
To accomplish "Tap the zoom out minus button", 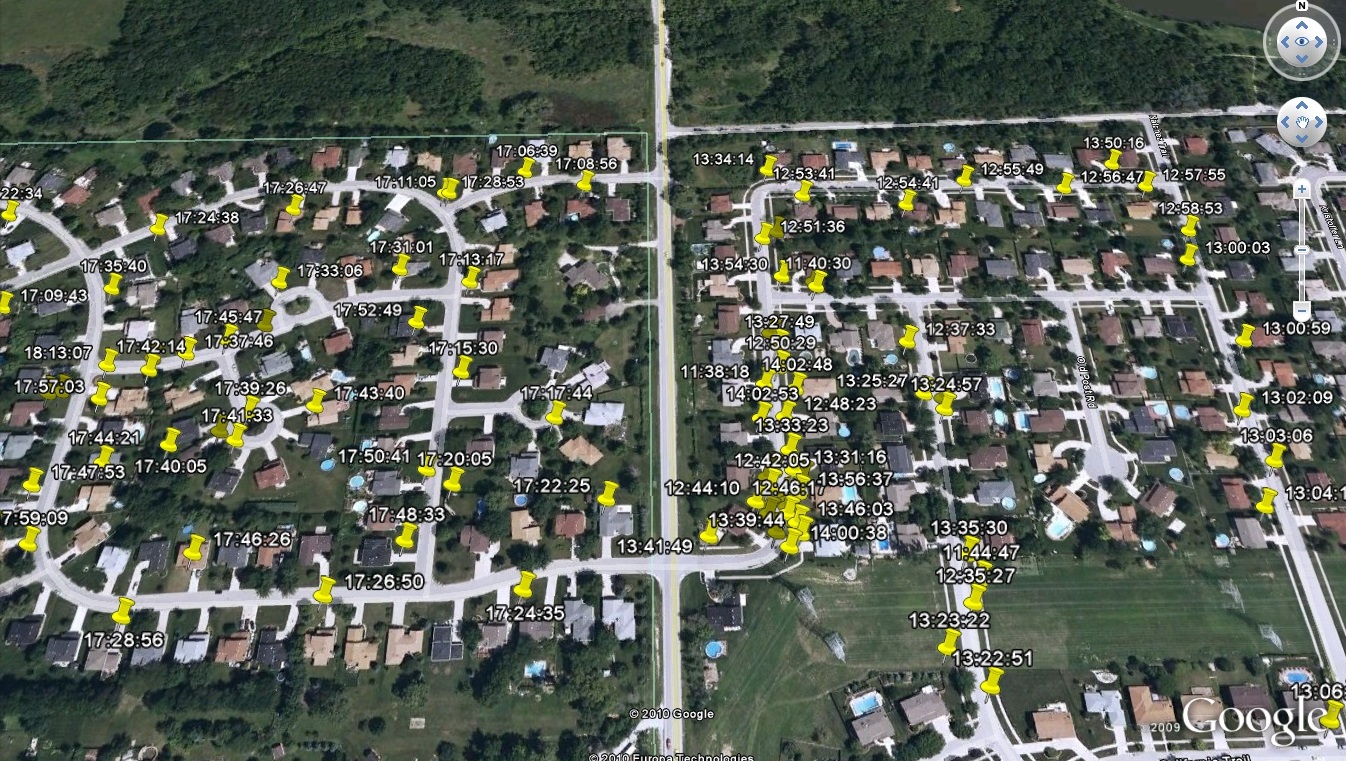I will point(1301,311).
